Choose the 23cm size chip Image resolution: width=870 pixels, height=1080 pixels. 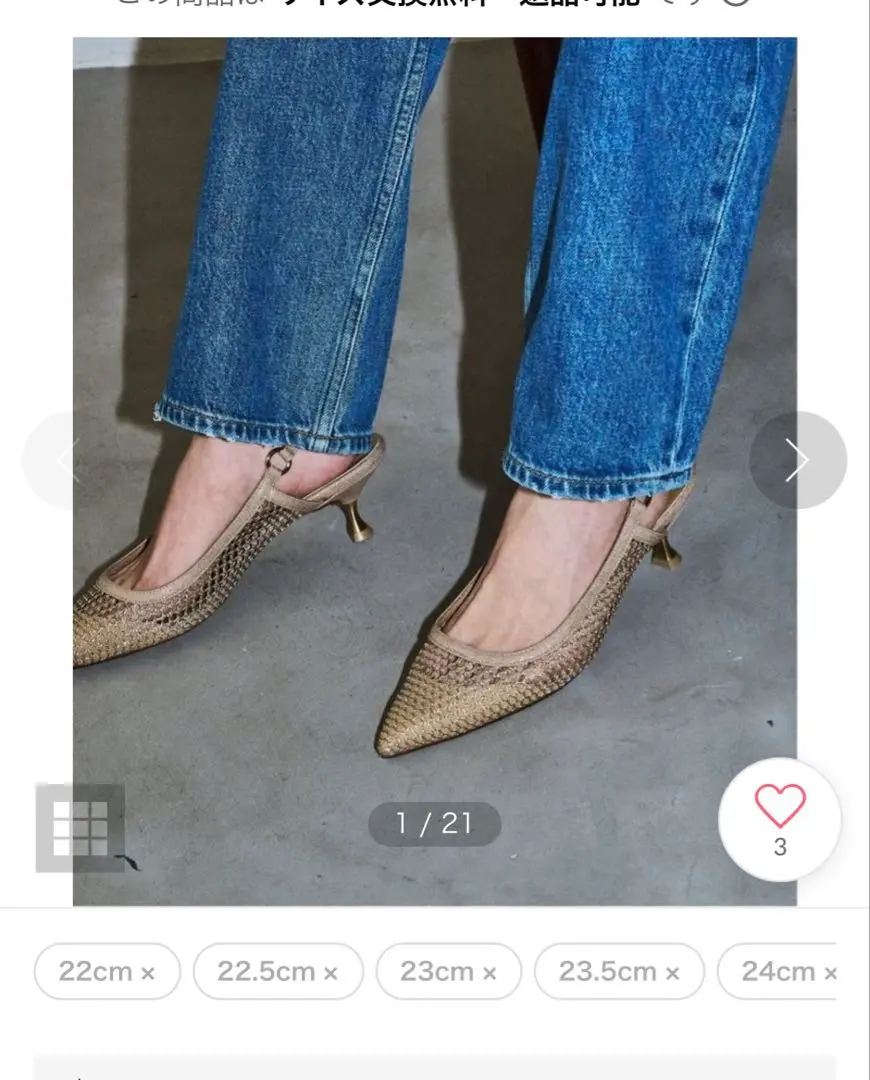(x=448, y=971)
